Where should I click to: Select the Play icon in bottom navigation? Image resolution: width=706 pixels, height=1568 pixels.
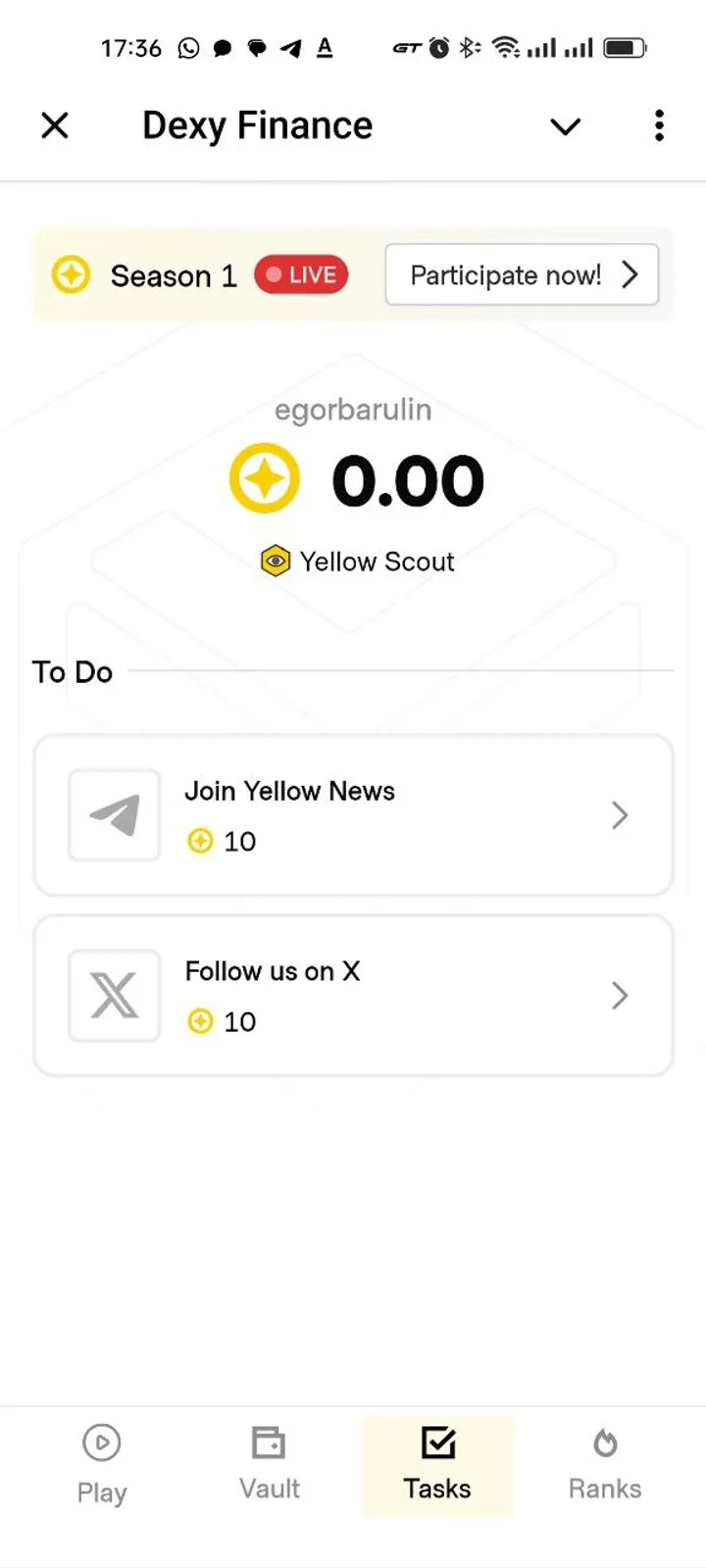(x=101, y=1443)
